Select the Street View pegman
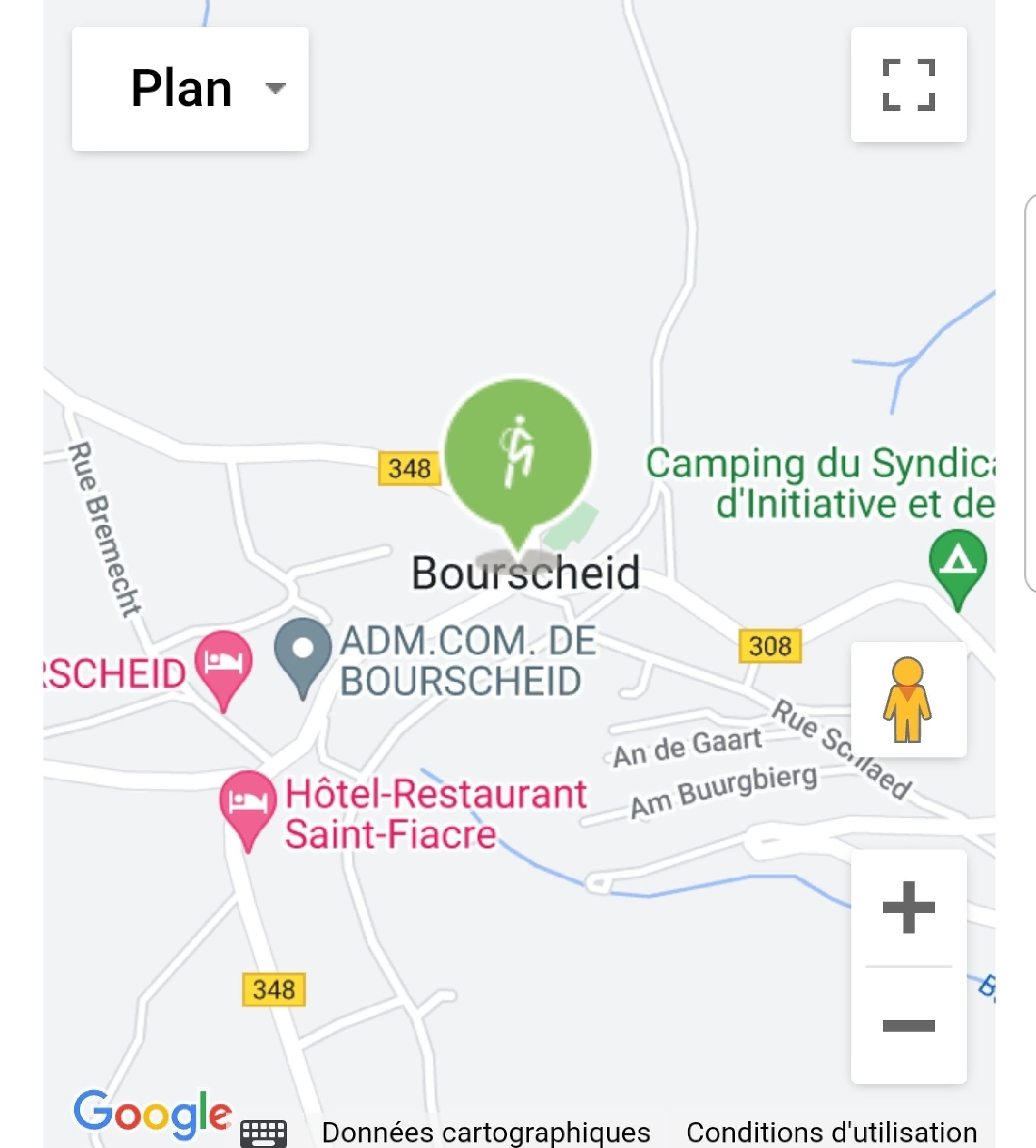Screen dimensions: 1036x1148 click(x=908, y=699)
